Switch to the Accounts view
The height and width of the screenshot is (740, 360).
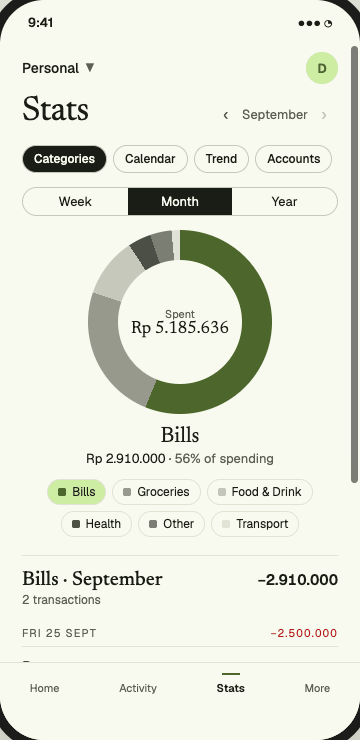point(293,159)
